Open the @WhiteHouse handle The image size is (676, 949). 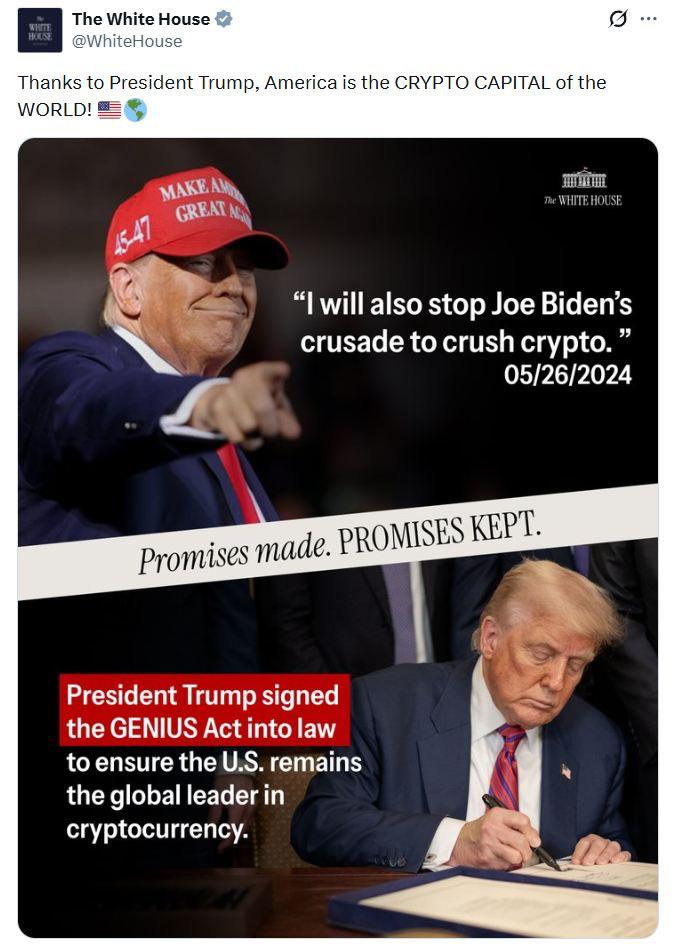[x=127, y=41]
